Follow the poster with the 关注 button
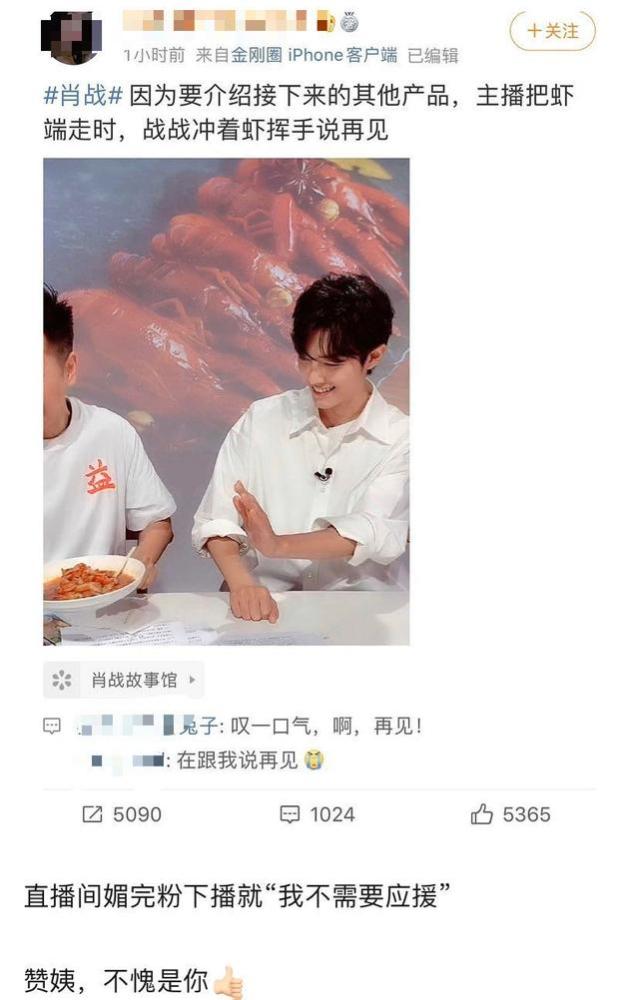 pyautogui.click(x=552, y=31)
